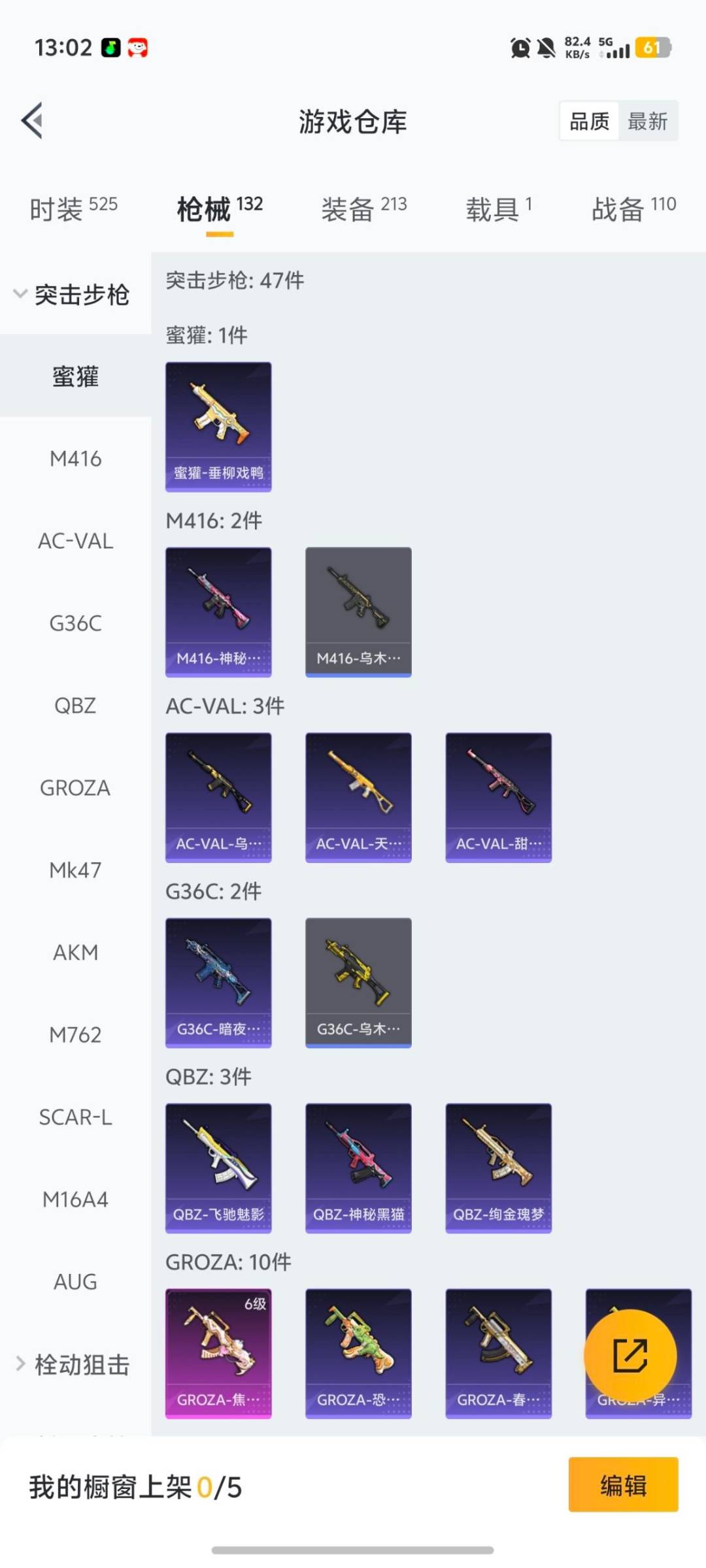Sort by 最新

pos(647,121)
